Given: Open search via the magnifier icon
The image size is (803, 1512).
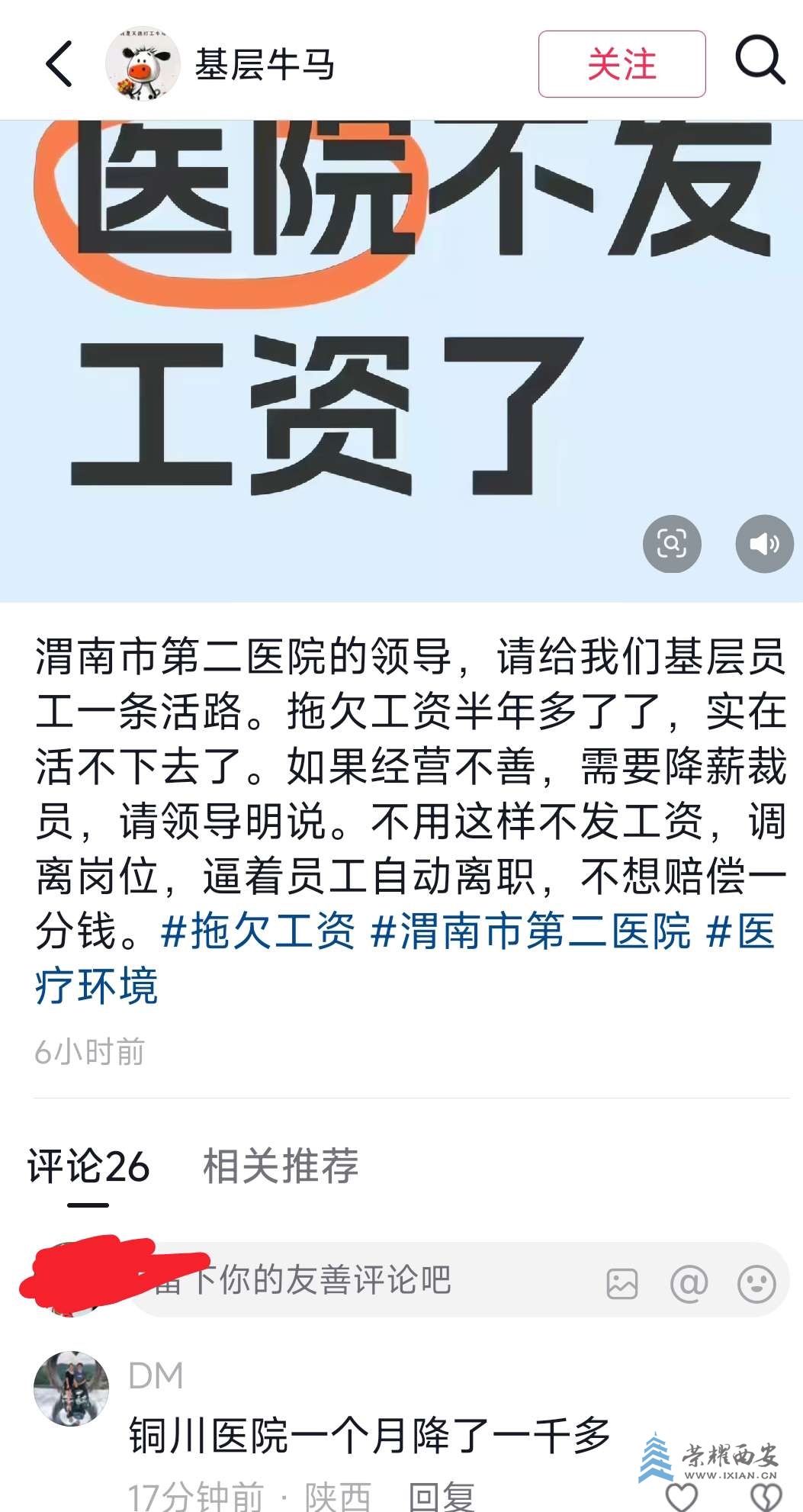Looking at the screenshot, I should 760,60.
